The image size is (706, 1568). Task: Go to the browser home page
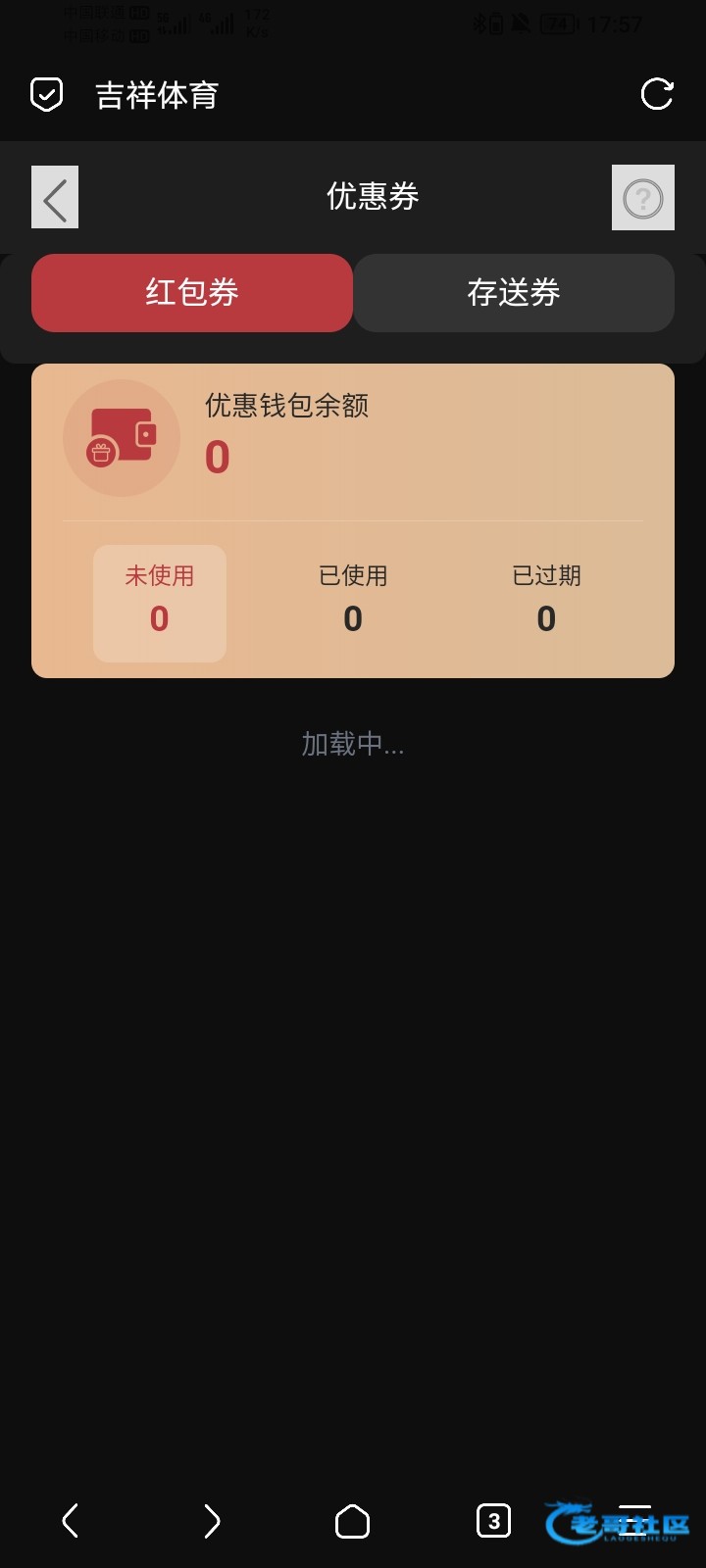tap(353, 1521)
